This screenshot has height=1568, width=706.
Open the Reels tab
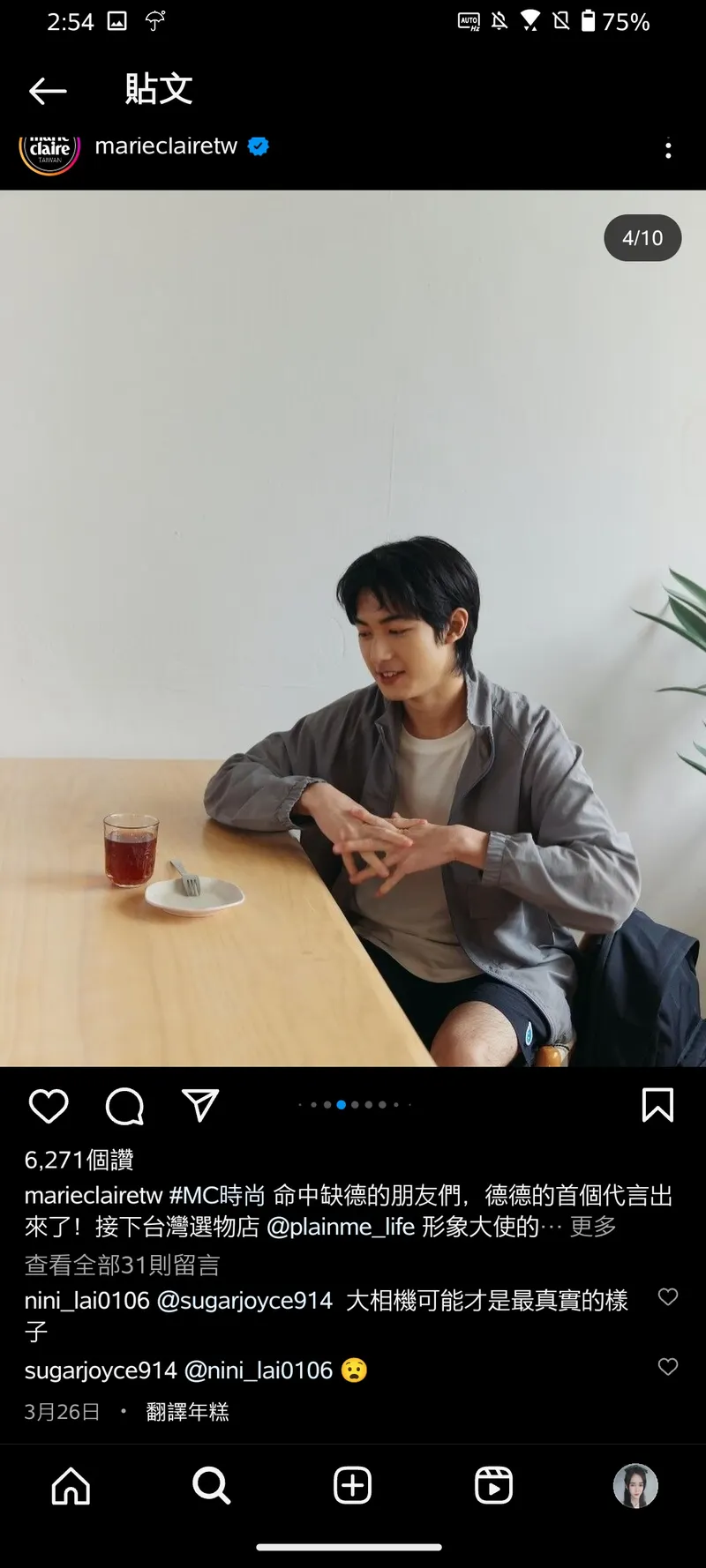click(x=493, y=1486)
